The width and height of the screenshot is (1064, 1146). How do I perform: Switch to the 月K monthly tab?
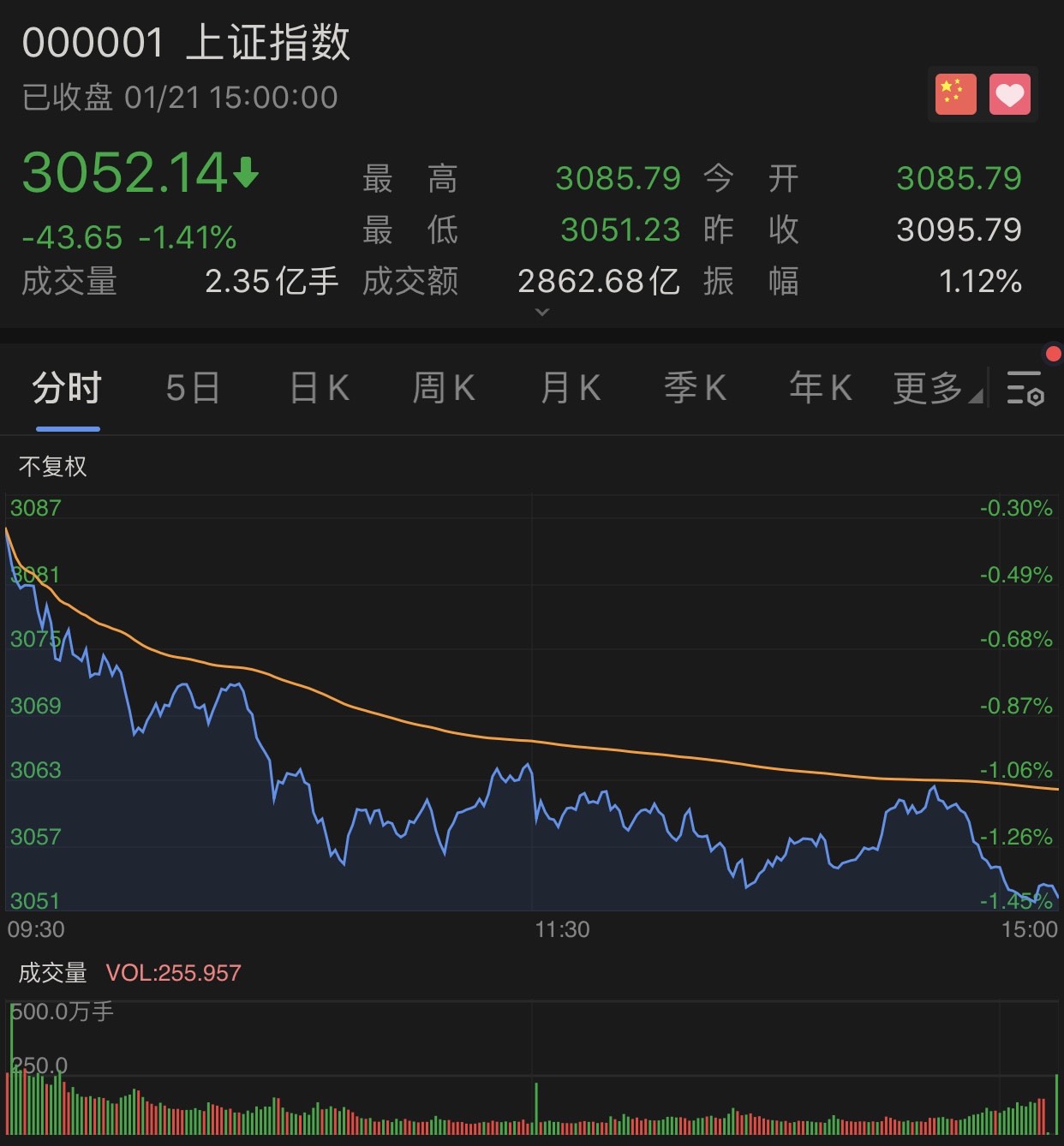pyautogui.click(x=569, y=388)
